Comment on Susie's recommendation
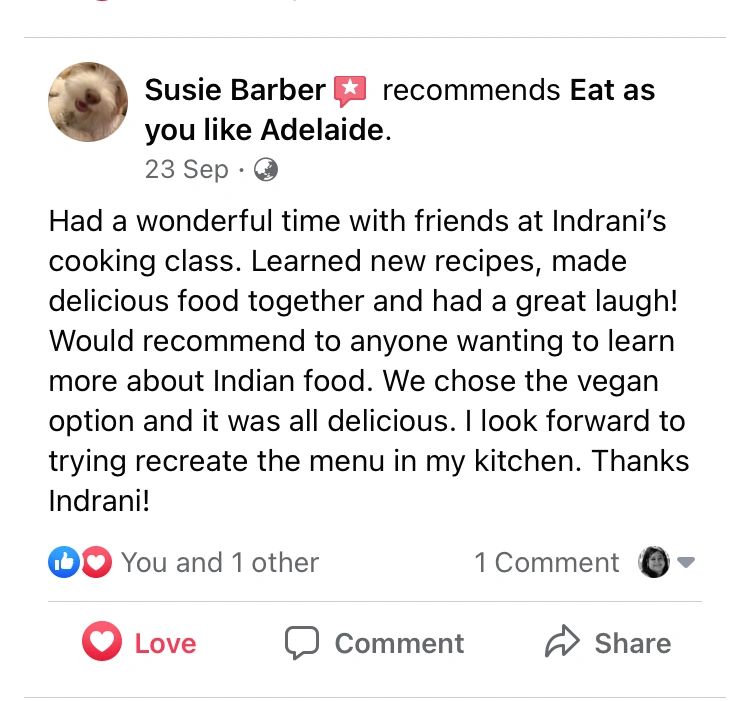Screen dimensions: 750x701 [x=375, y=643]
